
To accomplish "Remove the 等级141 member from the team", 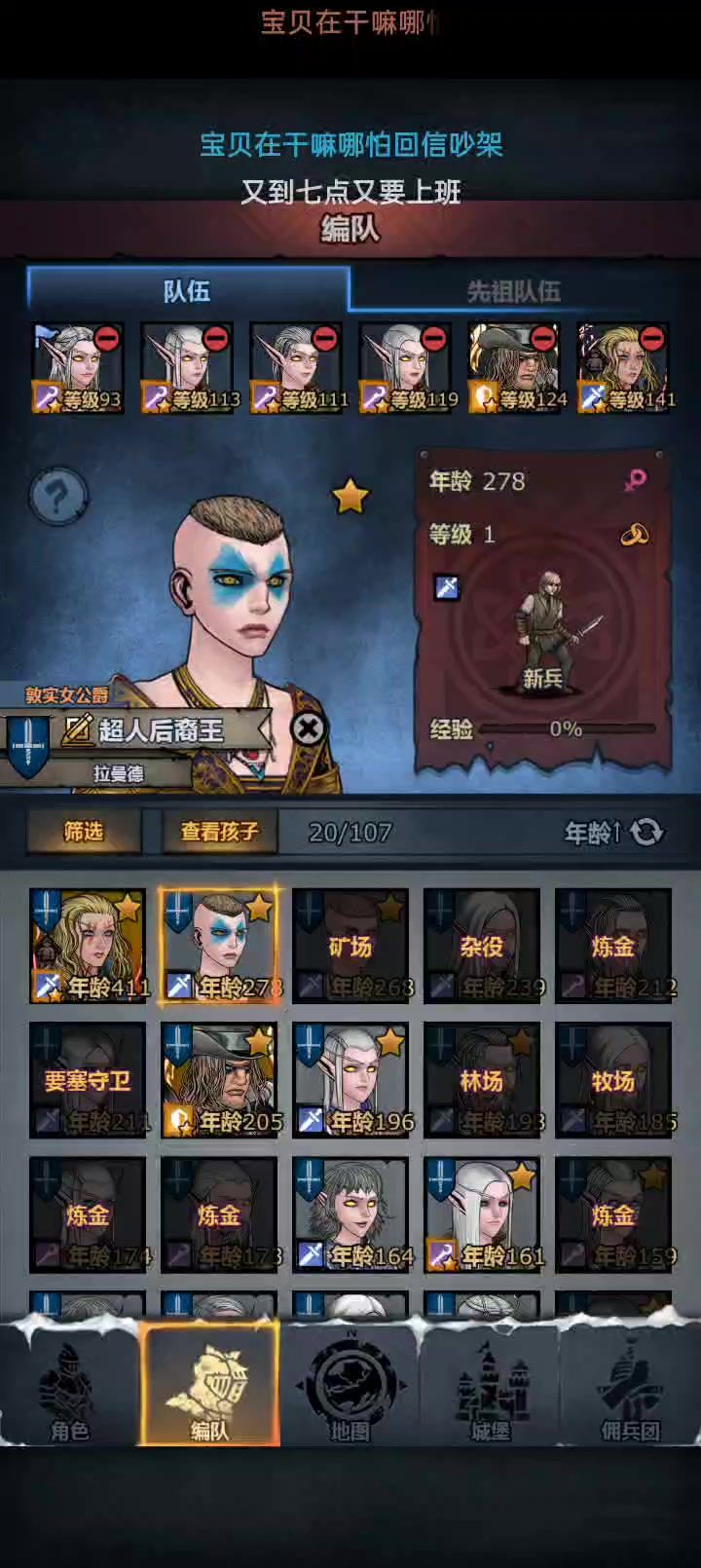I will point(653,339).
